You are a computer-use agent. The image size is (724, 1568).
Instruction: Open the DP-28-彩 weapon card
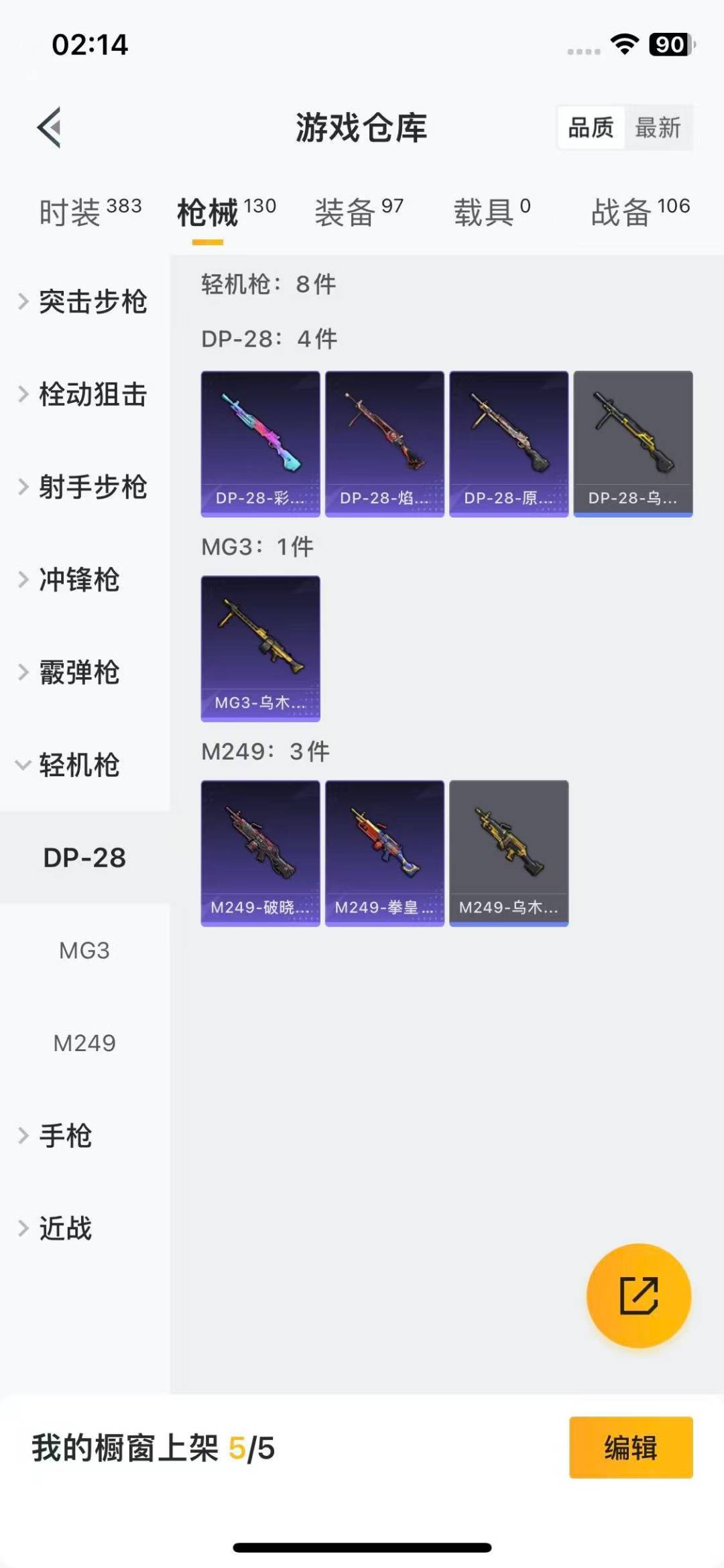coord(260,444)
